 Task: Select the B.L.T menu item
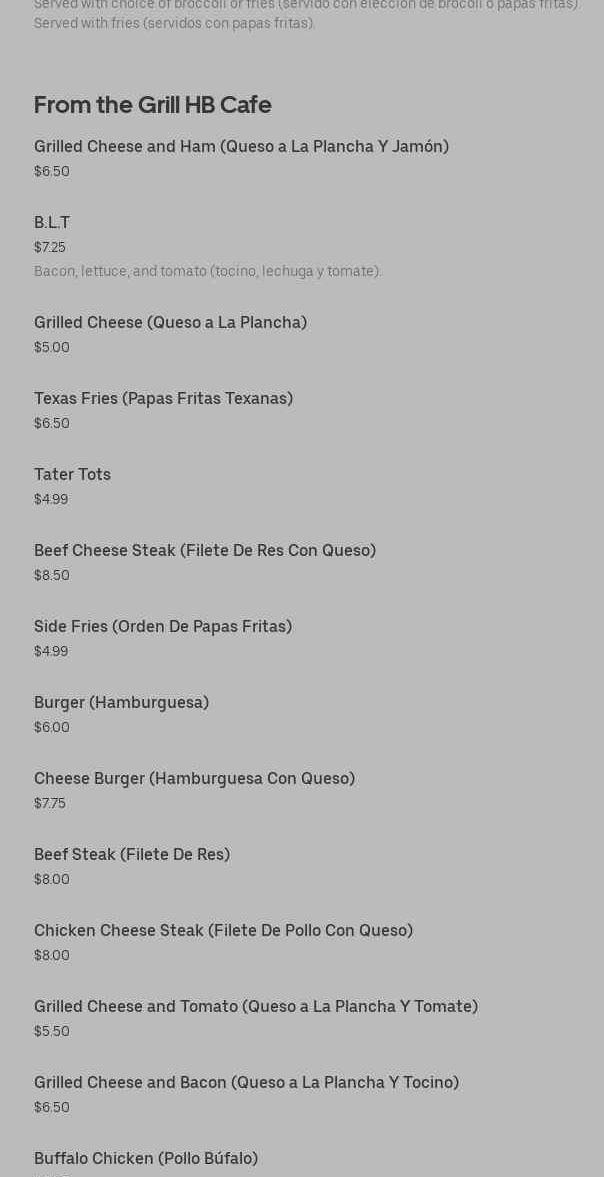[52, 223]
